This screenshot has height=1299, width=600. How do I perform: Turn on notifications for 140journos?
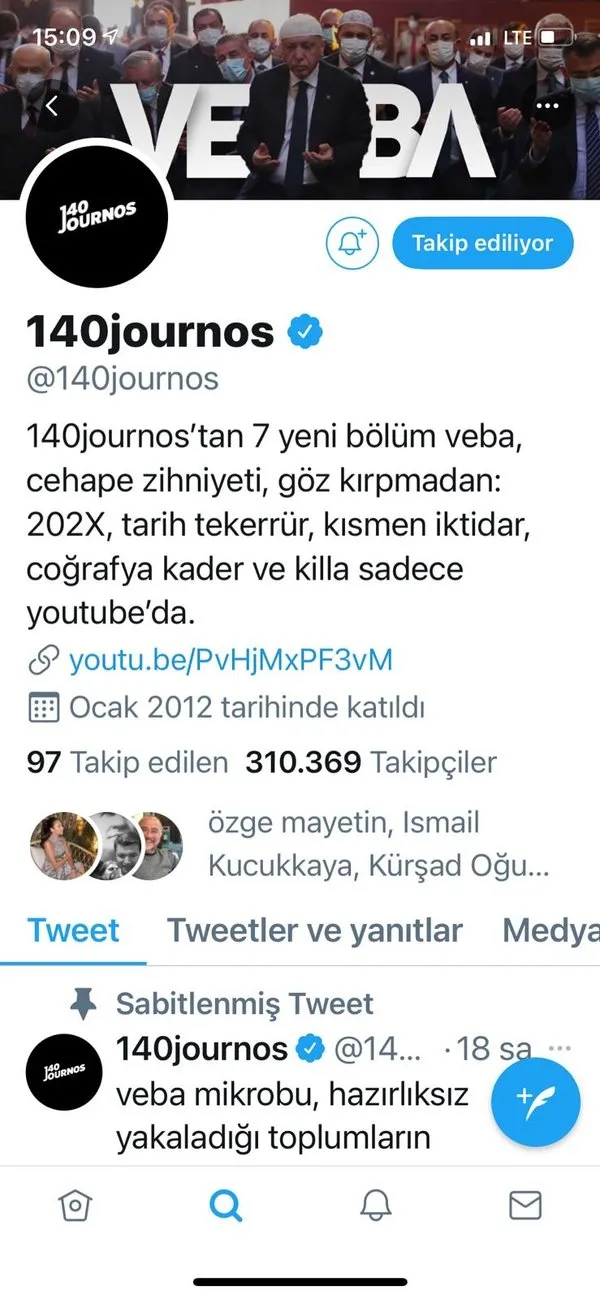(353, 243)
